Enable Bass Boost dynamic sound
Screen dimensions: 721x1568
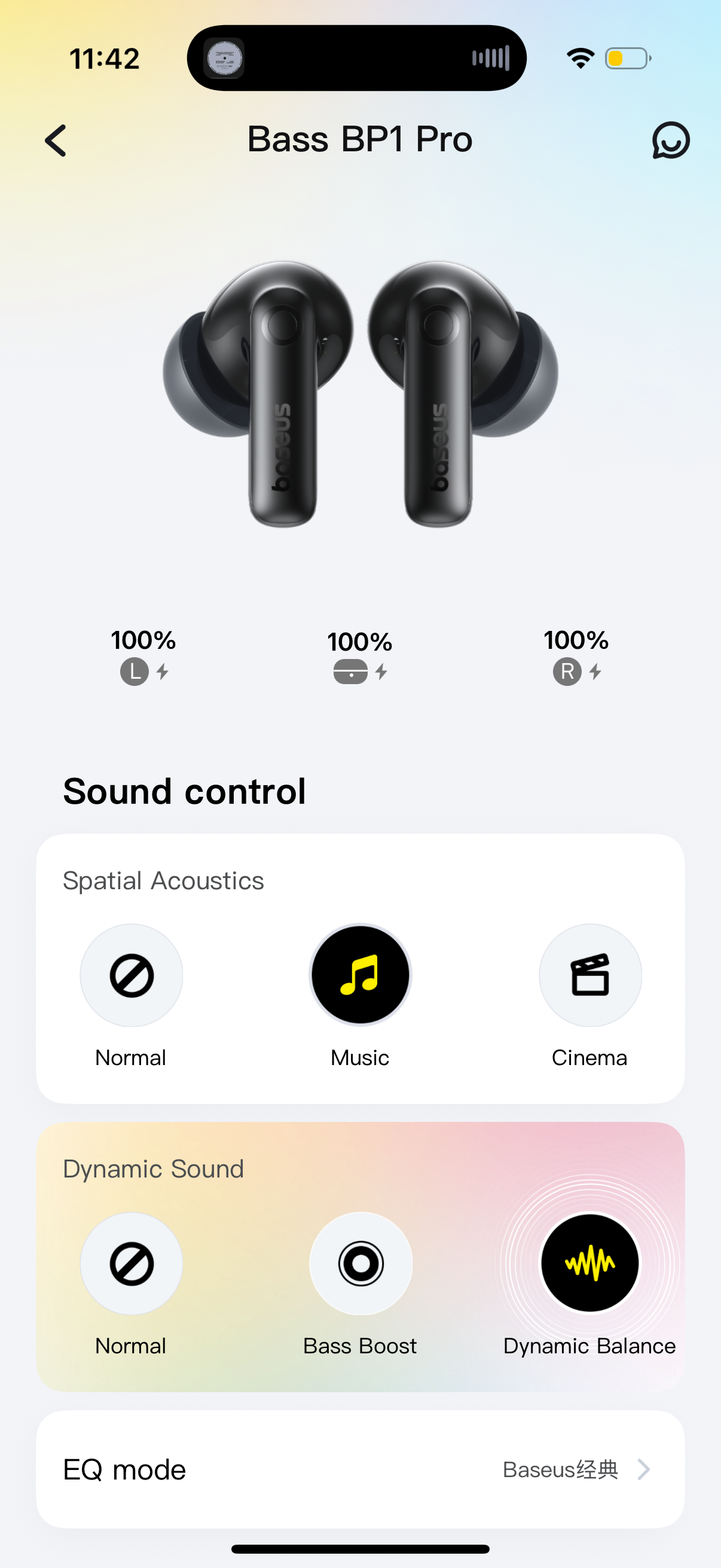pos(360,1263)
